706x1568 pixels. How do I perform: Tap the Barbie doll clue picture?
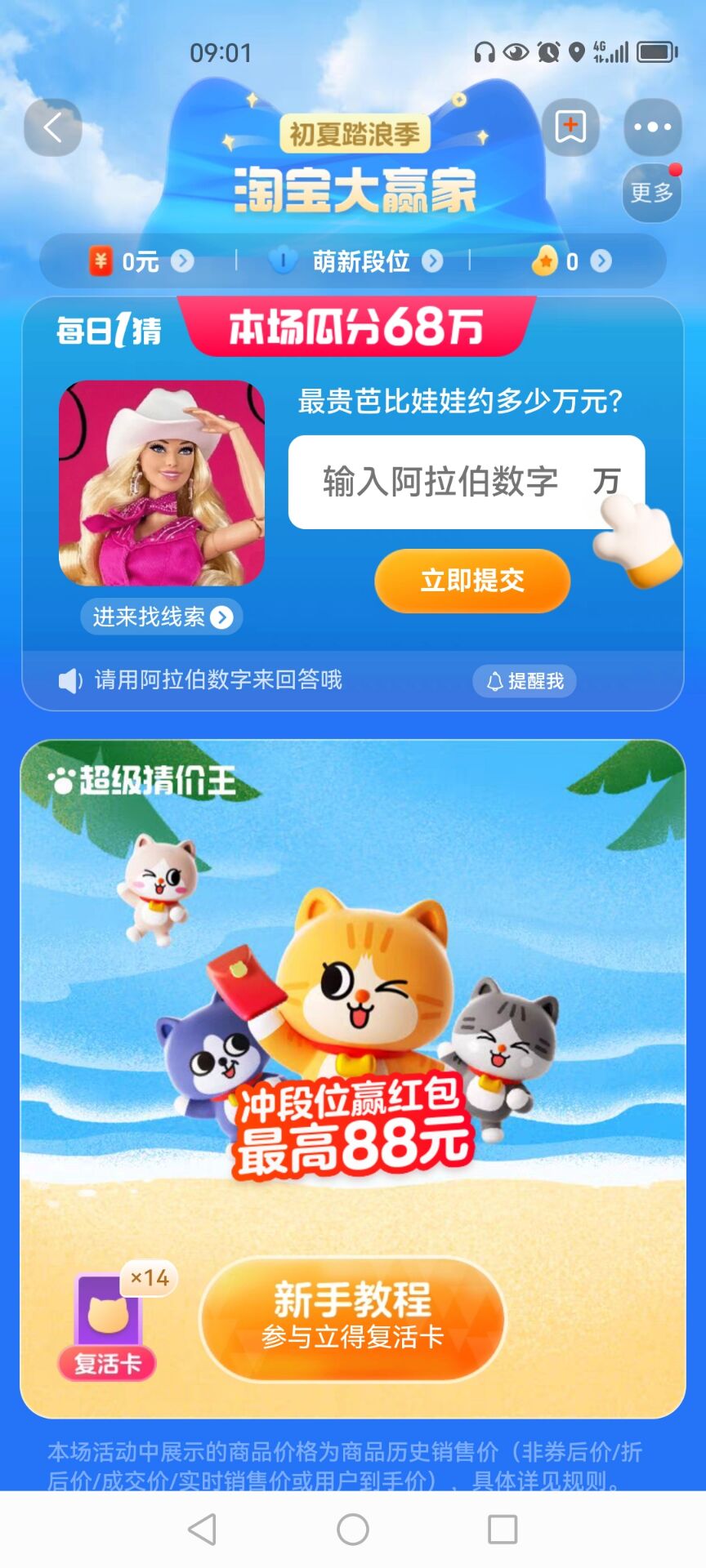tap(162, 483)
